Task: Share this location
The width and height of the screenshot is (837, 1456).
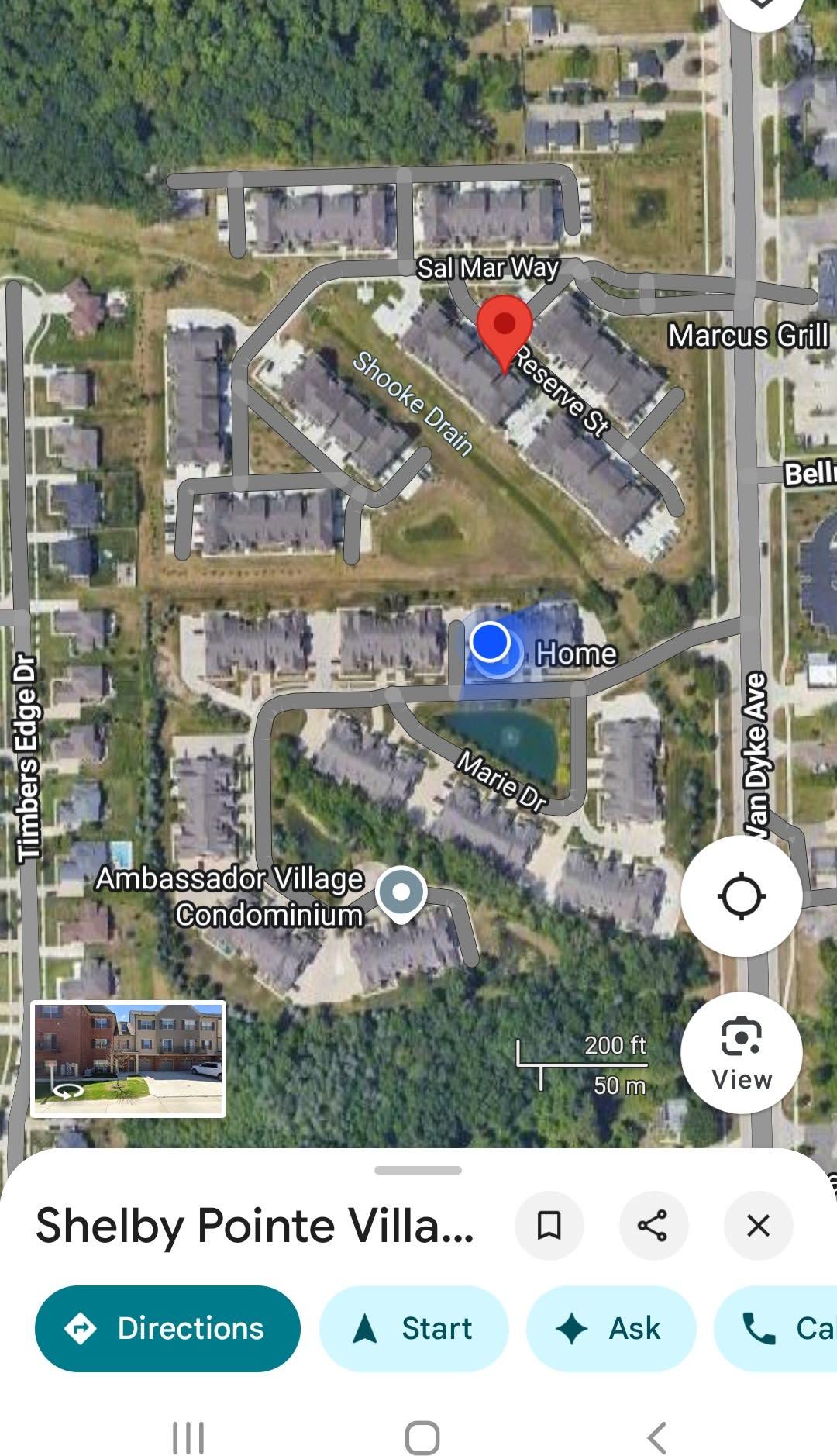Action: [x=653, y=1226]
